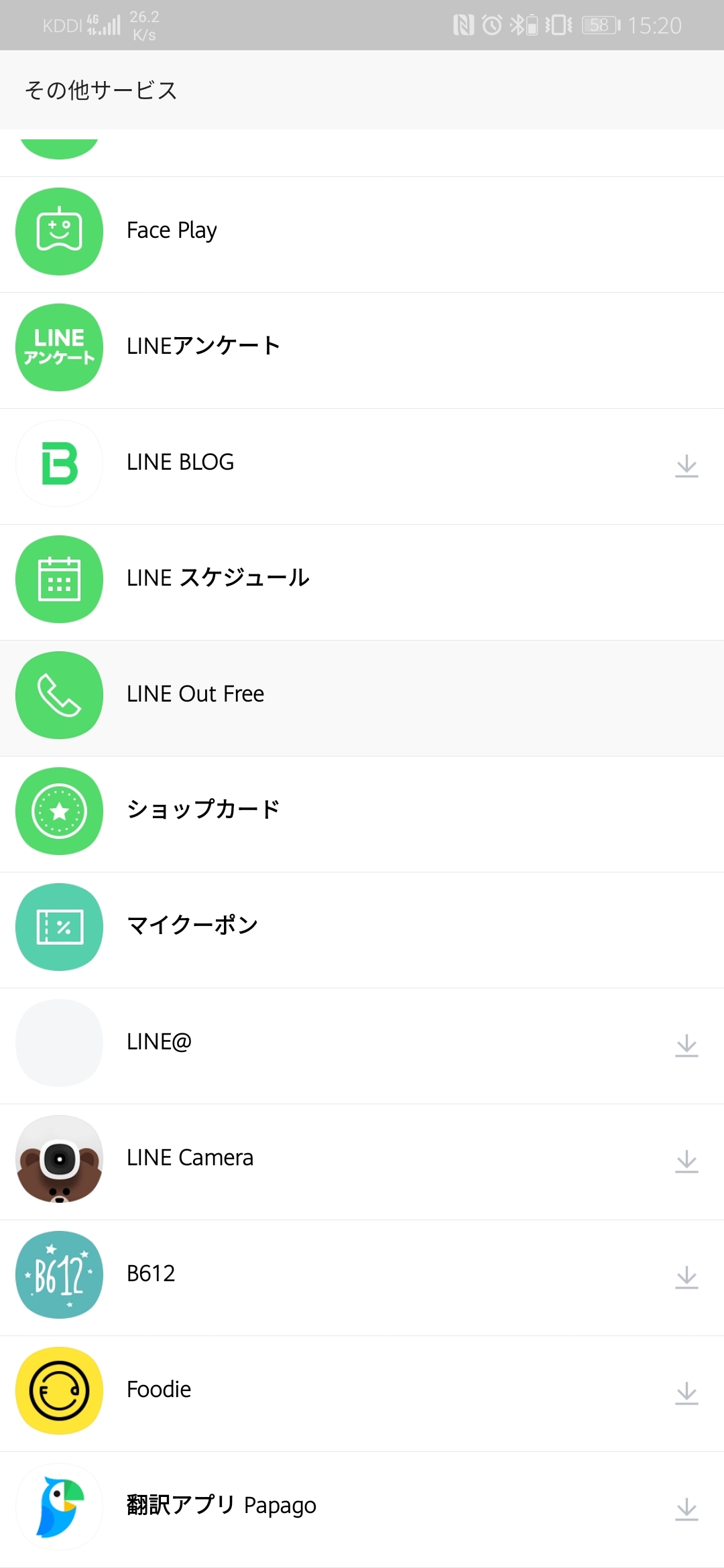Open the LINE BLOG row
724x1568 pixels.
coord(180,463)
